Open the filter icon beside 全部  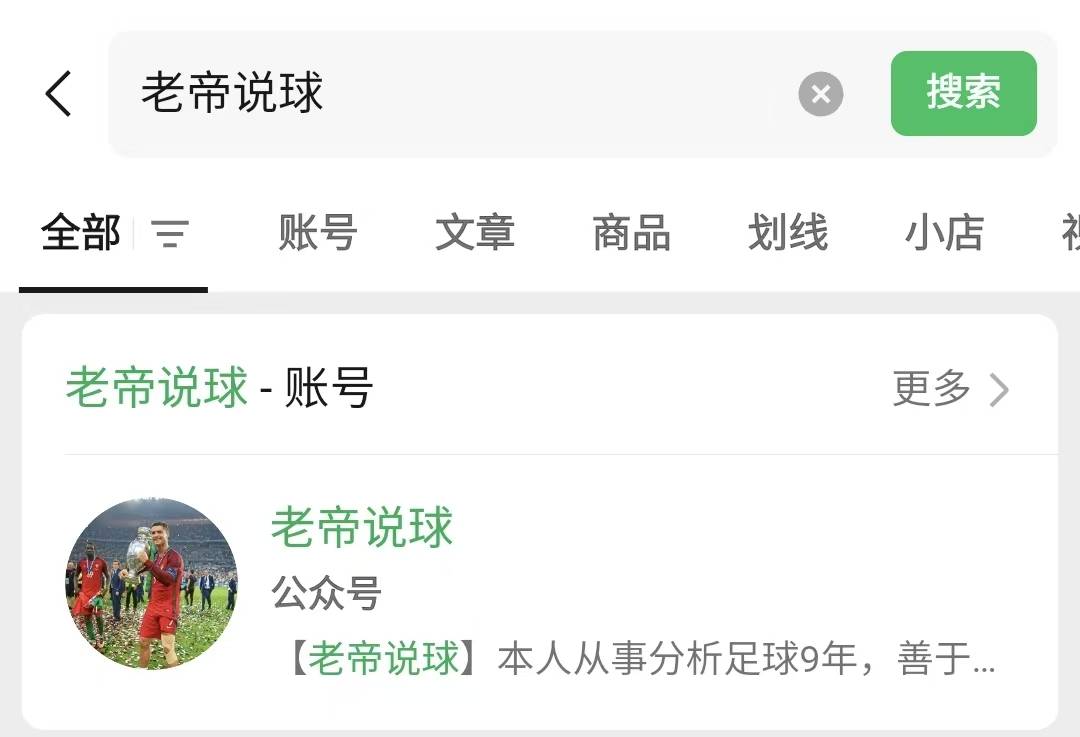click(170, 234)
